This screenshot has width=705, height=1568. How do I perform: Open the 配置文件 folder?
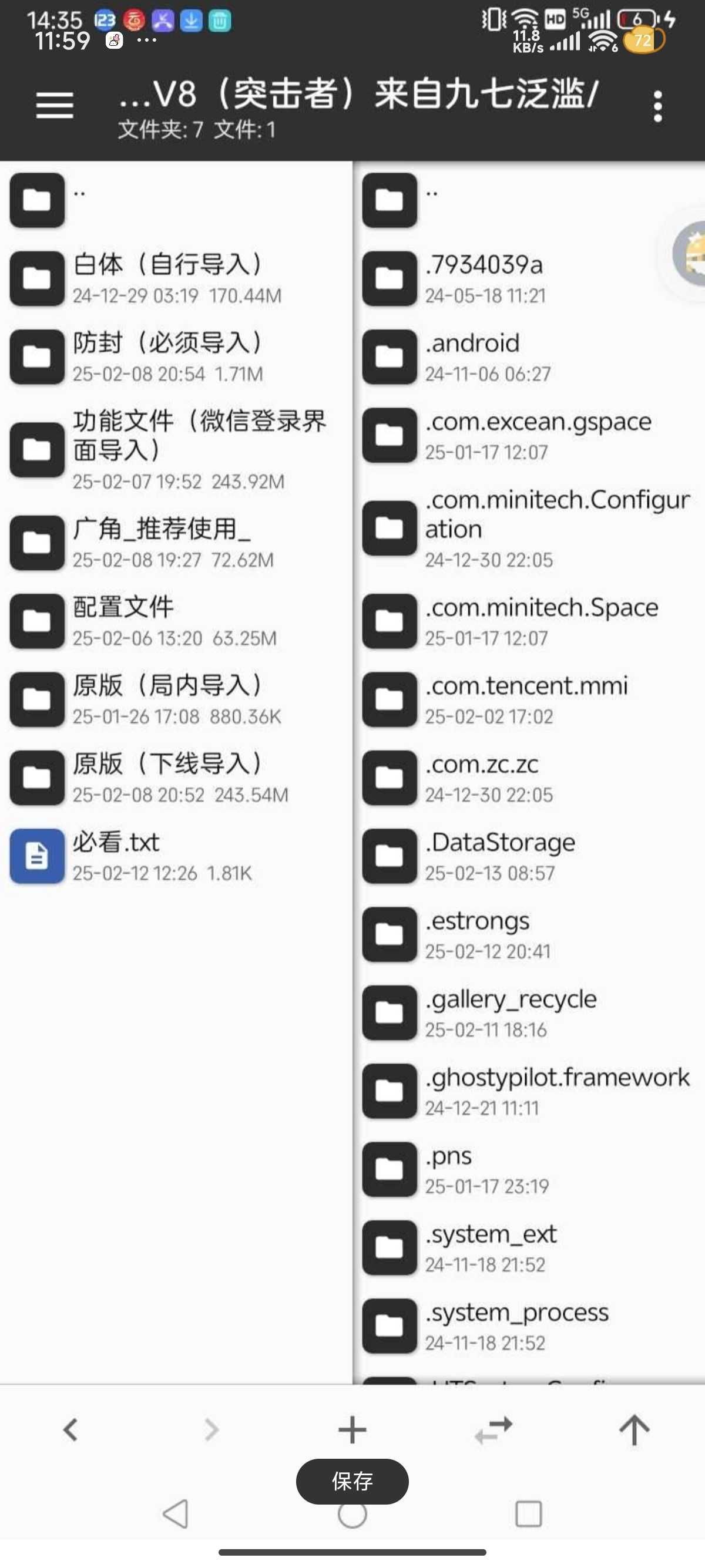click(176, 621)
